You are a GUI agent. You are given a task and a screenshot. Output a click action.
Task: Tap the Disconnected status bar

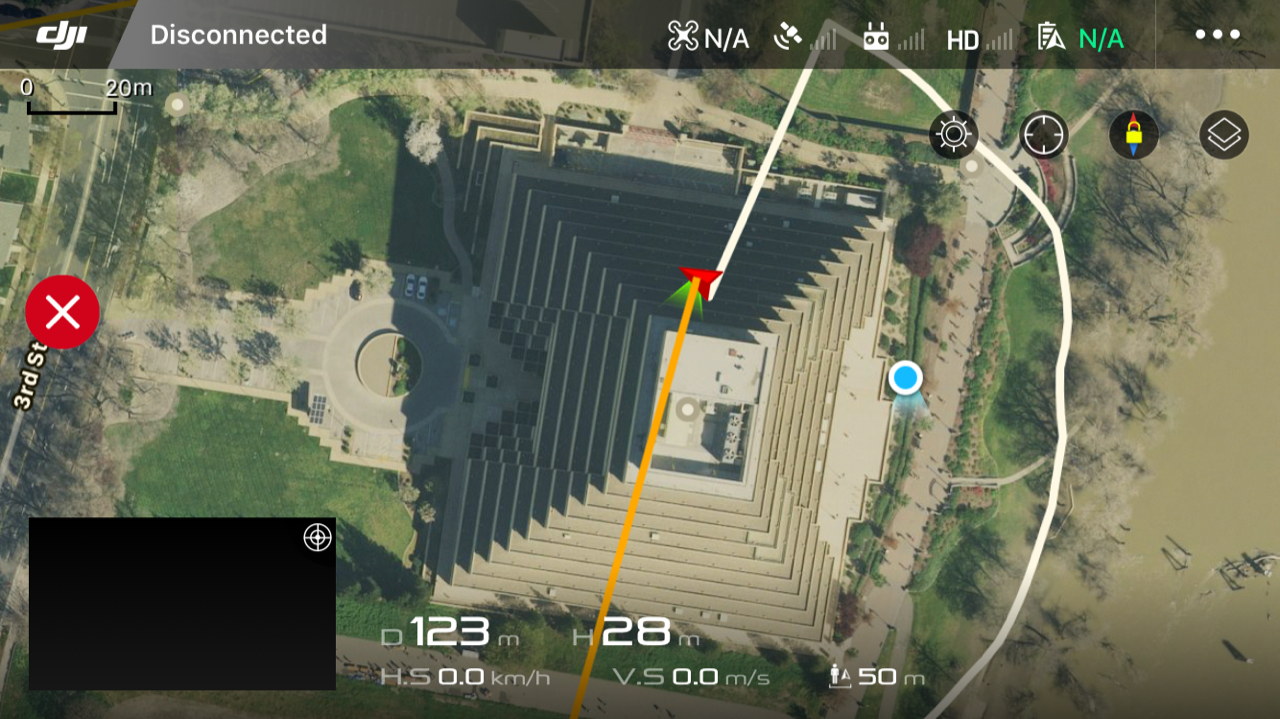click(238, 35)
